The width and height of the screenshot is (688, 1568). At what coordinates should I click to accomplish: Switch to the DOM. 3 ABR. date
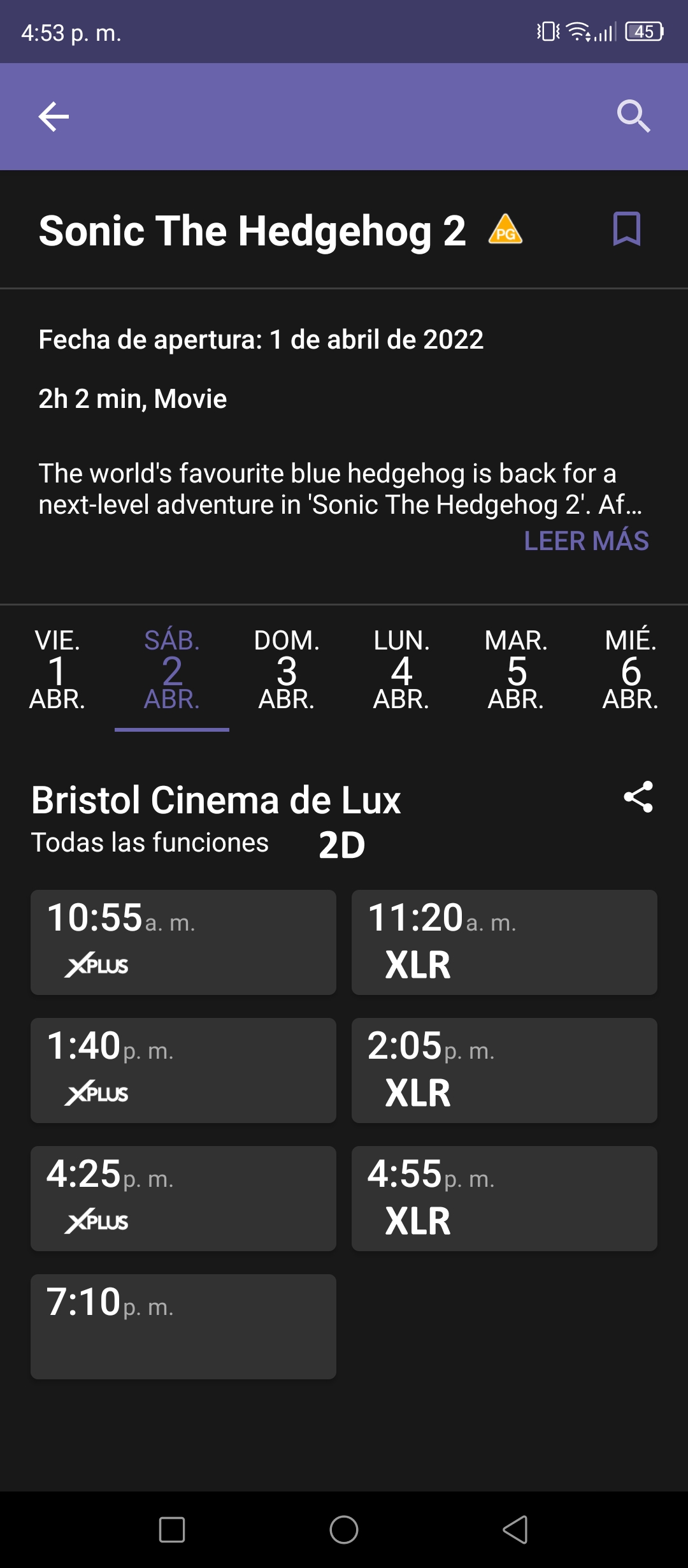287,670
